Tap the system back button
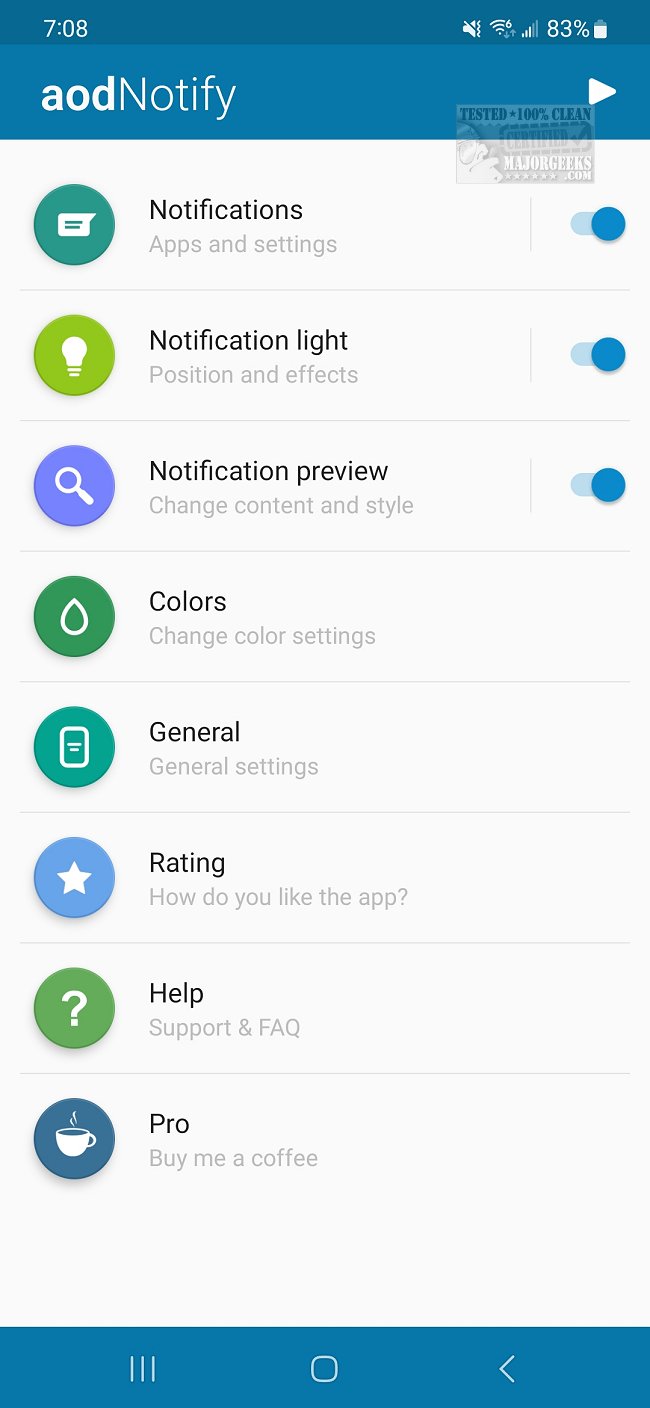Screen dimensions: 650x1408 pyautogui.click(x=507, y=1369)
